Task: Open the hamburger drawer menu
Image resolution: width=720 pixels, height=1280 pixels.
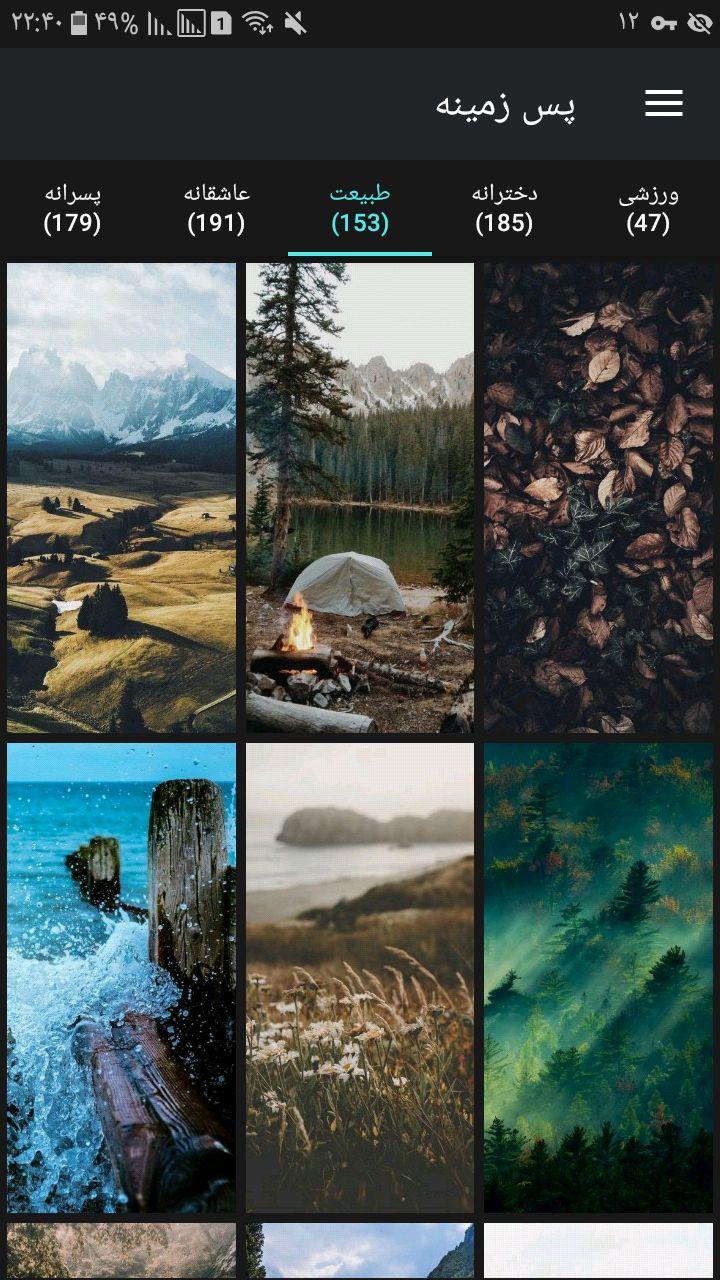Action: pos(663,103)
